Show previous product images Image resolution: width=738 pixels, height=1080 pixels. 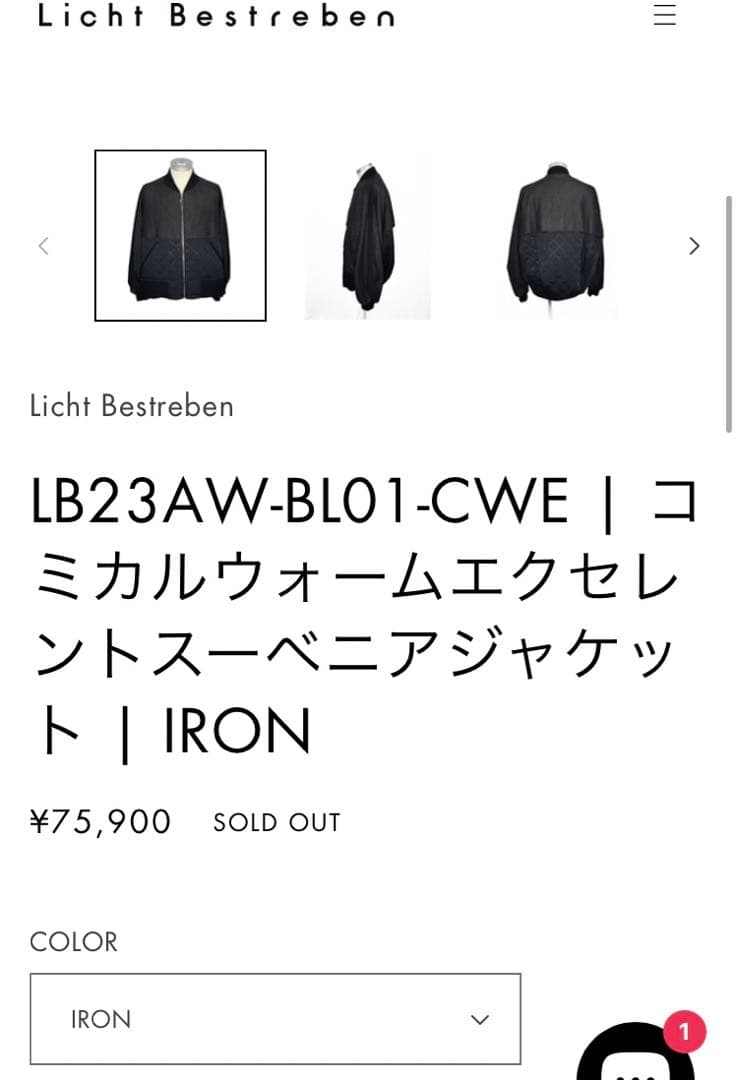pyautogui.click(x=43, y=246)
